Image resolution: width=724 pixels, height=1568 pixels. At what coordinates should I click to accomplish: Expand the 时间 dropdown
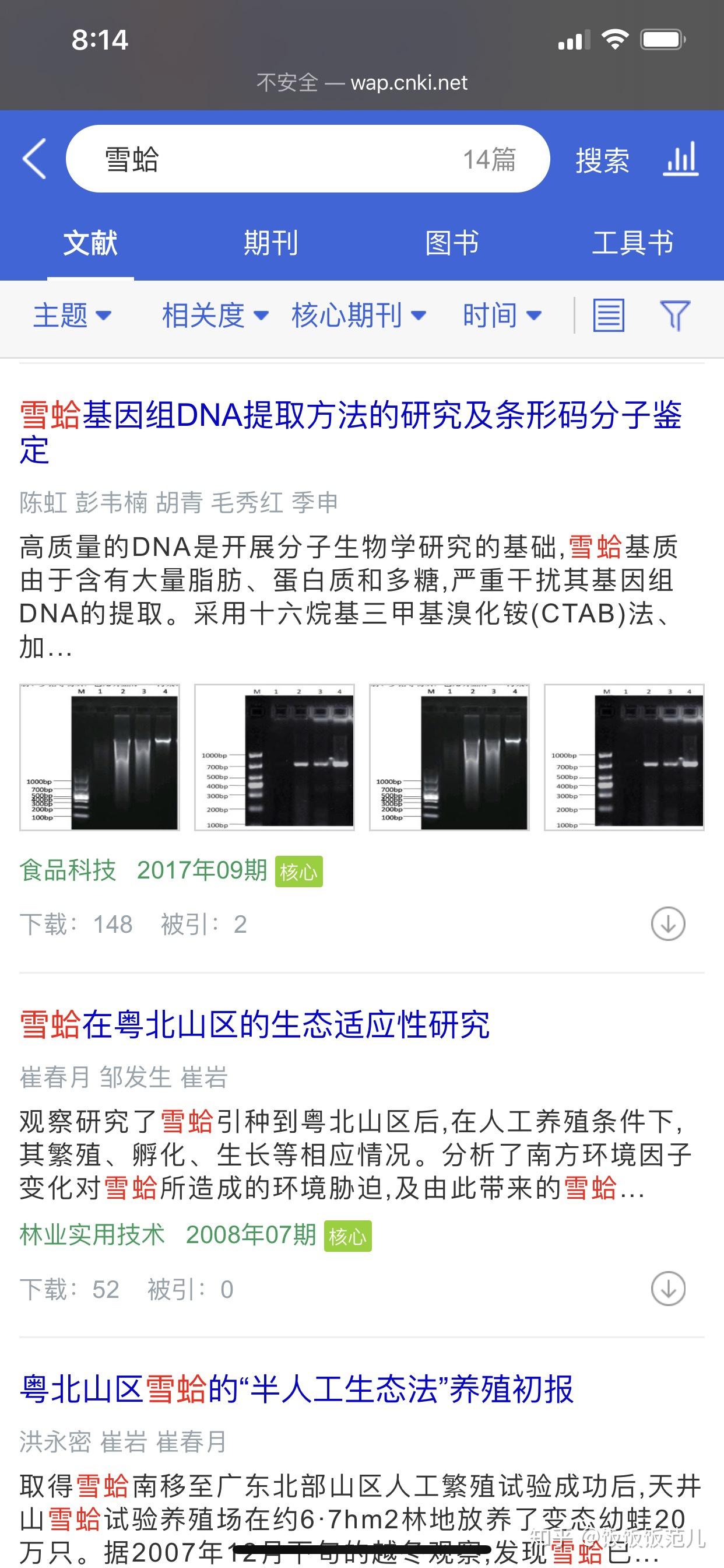pyautogui.click(x=501, y=316)
